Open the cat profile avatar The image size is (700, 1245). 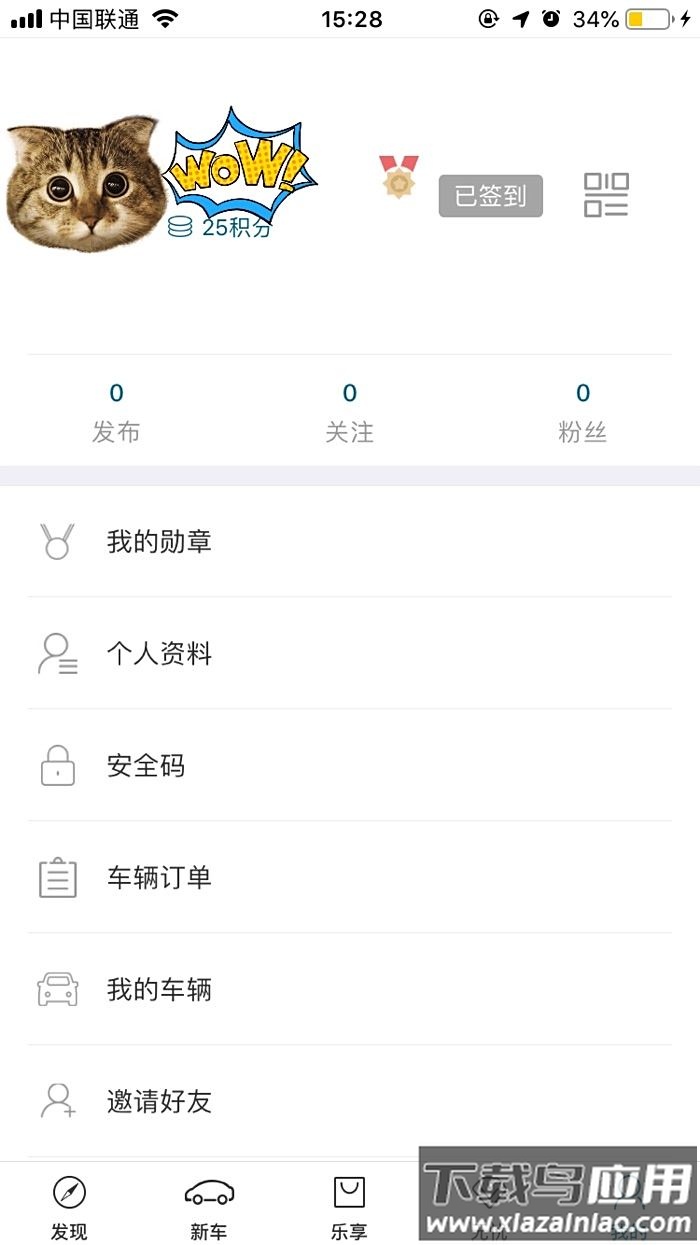click(x=84, y=182)
